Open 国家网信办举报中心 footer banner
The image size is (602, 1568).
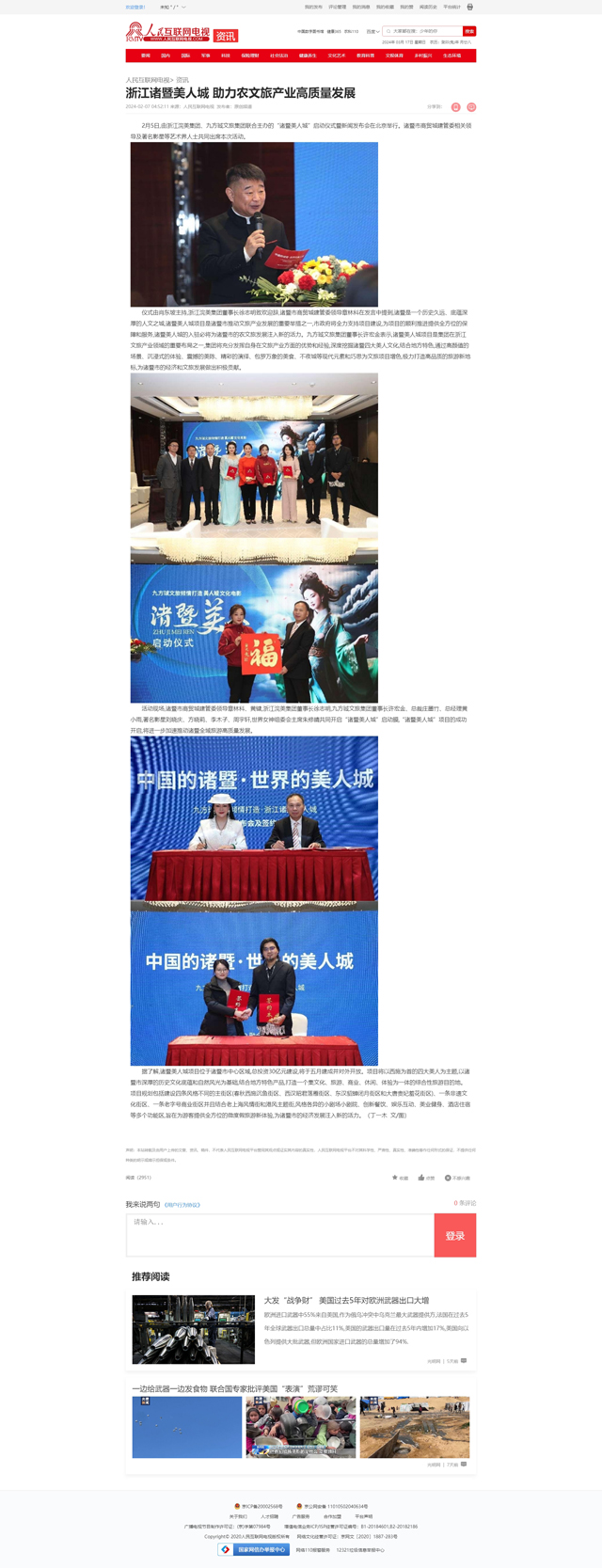tap(254, 1549)
